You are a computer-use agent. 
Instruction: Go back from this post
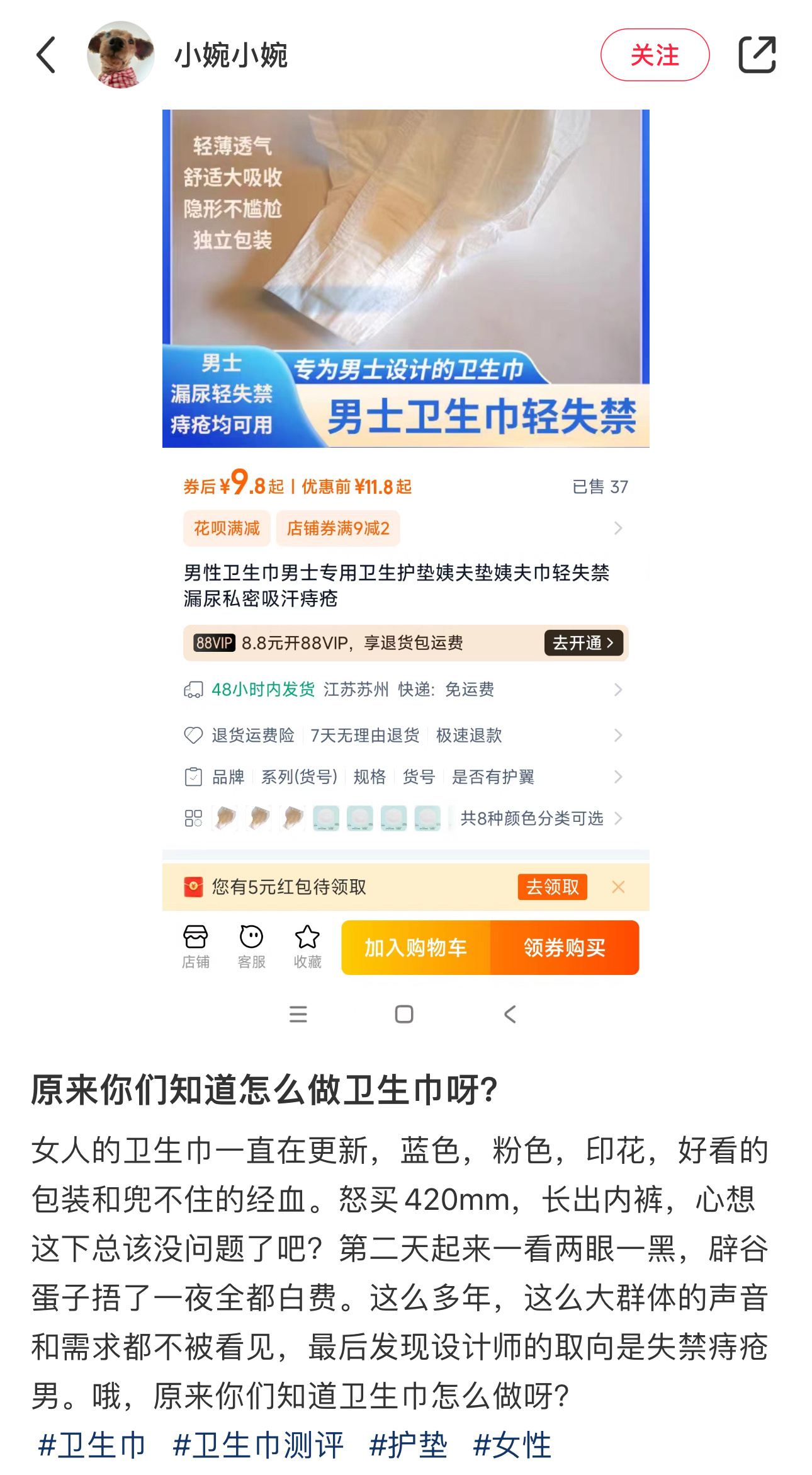pos(47,55)
